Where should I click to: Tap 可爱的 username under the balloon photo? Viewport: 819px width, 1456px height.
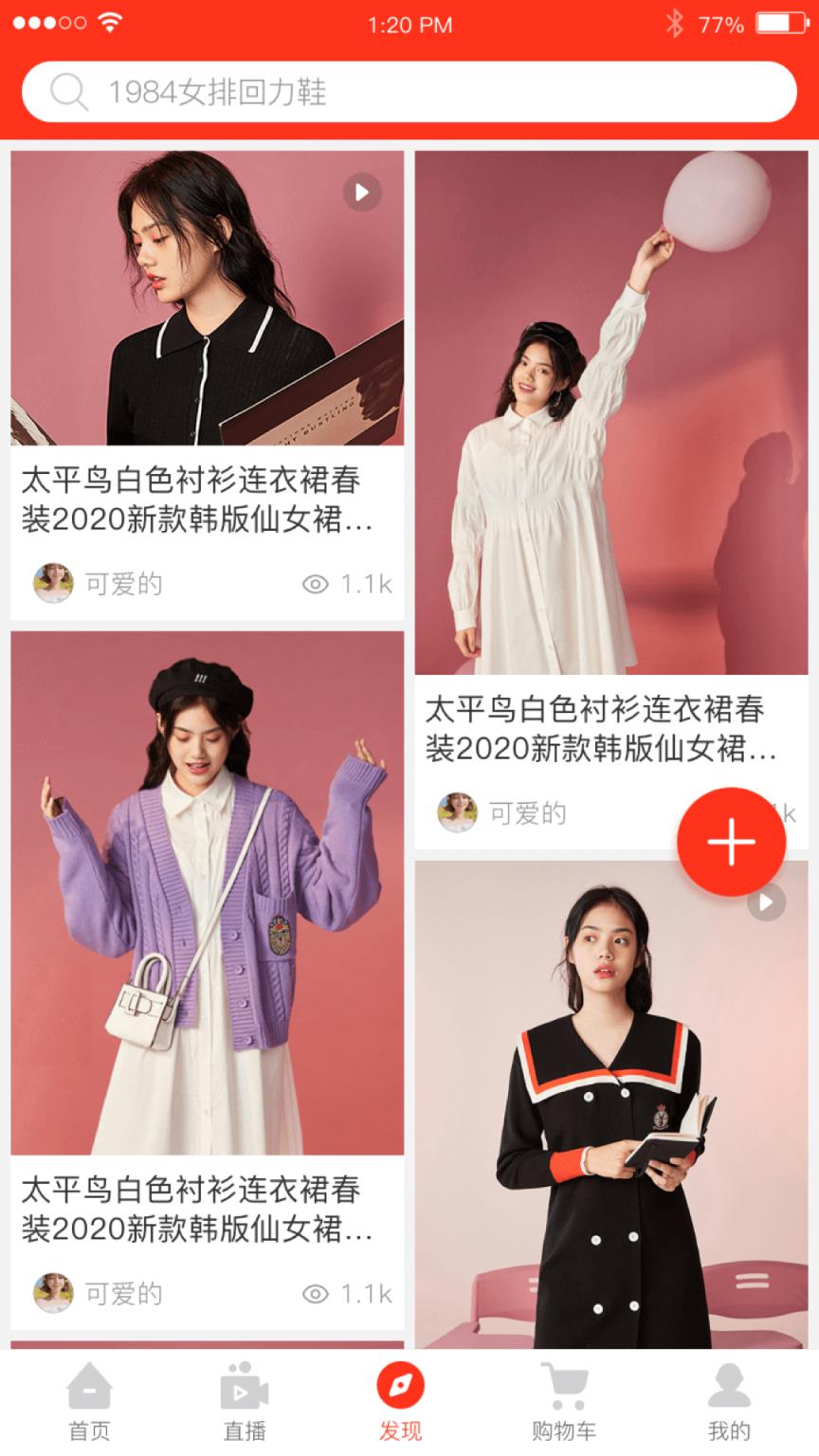click(x=527, y=813)
